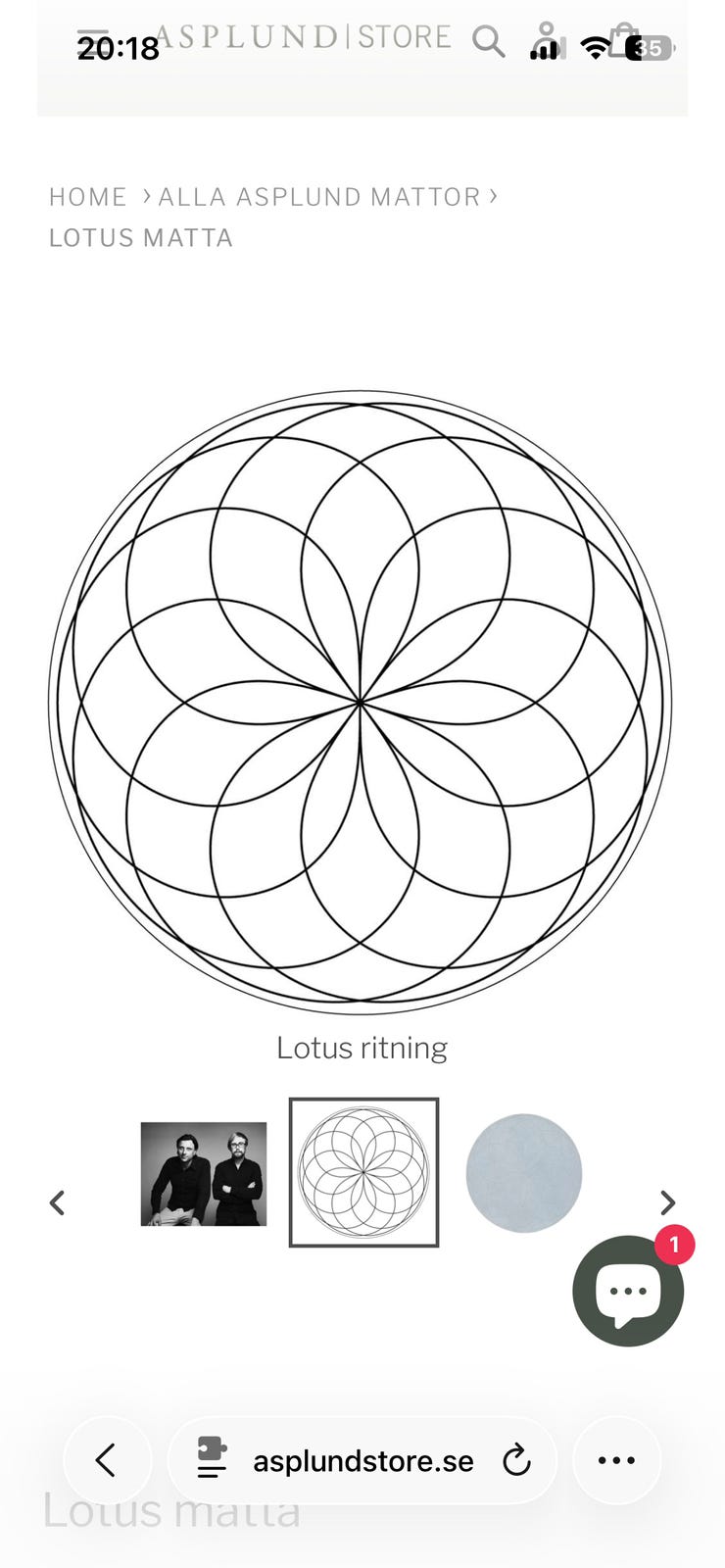Open the Lotus ritning main image
The width and height of the screenshot is (725, 1568).
(361, 702)
